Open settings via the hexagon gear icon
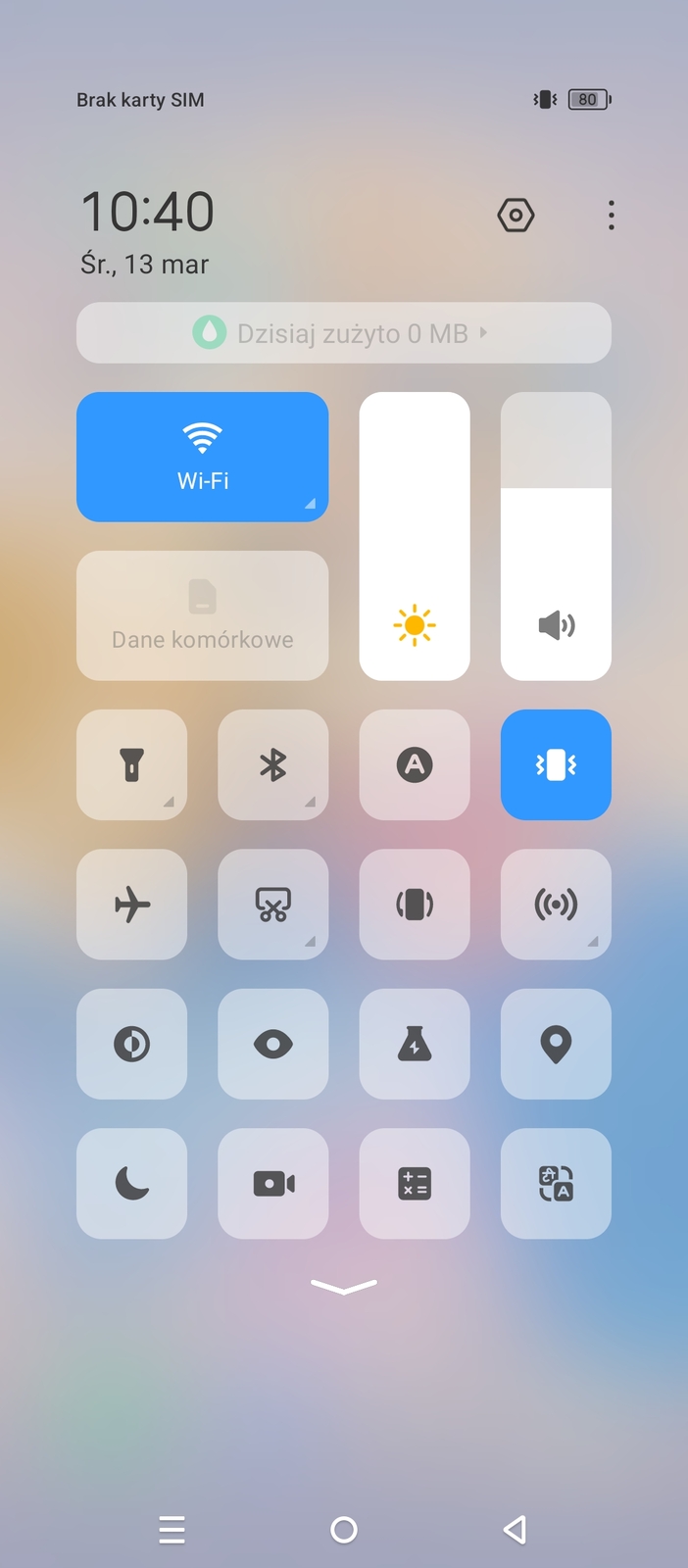The width and height of the screenshot is (688, 1568). (x=516, y=215)
